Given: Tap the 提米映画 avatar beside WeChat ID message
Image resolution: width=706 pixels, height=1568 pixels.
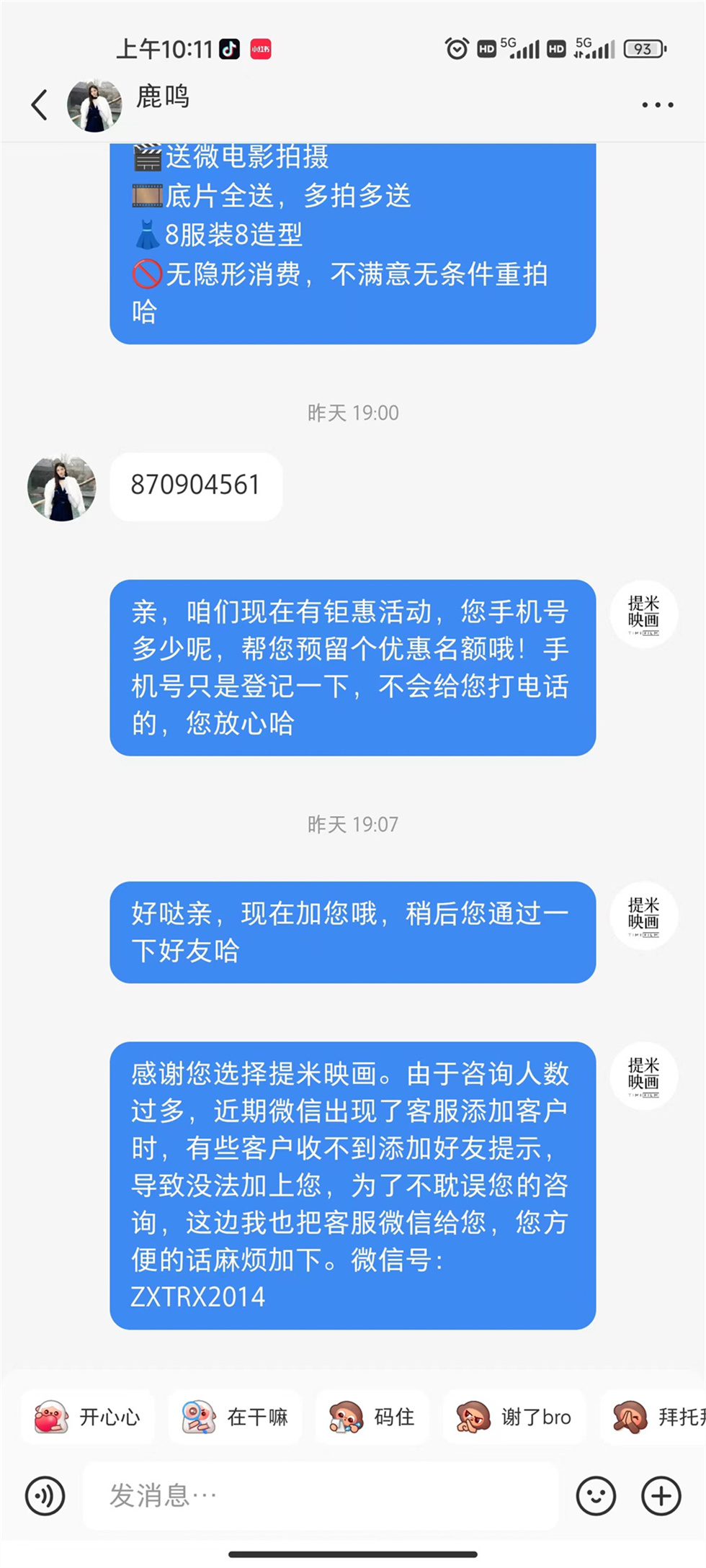Looking at the screenshot, I should pos(644,1076).
